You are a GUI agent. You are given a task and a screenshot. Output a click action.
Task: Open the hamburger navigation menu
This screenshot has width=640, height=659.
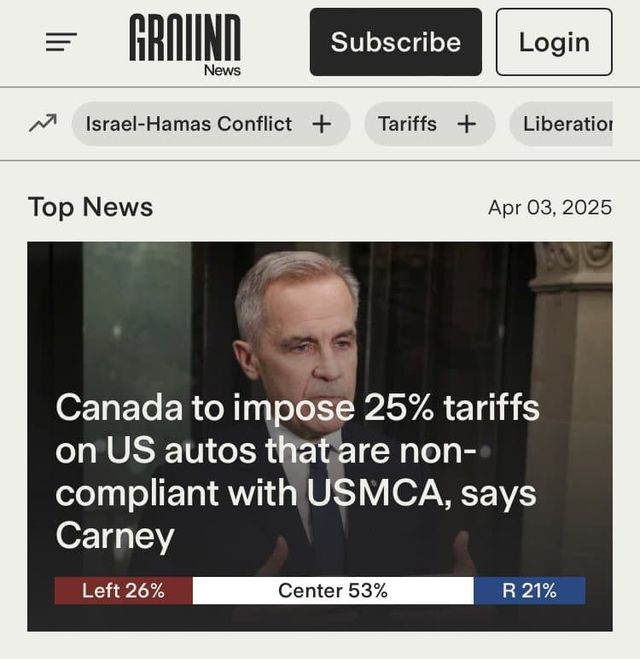tap(61, 42)
